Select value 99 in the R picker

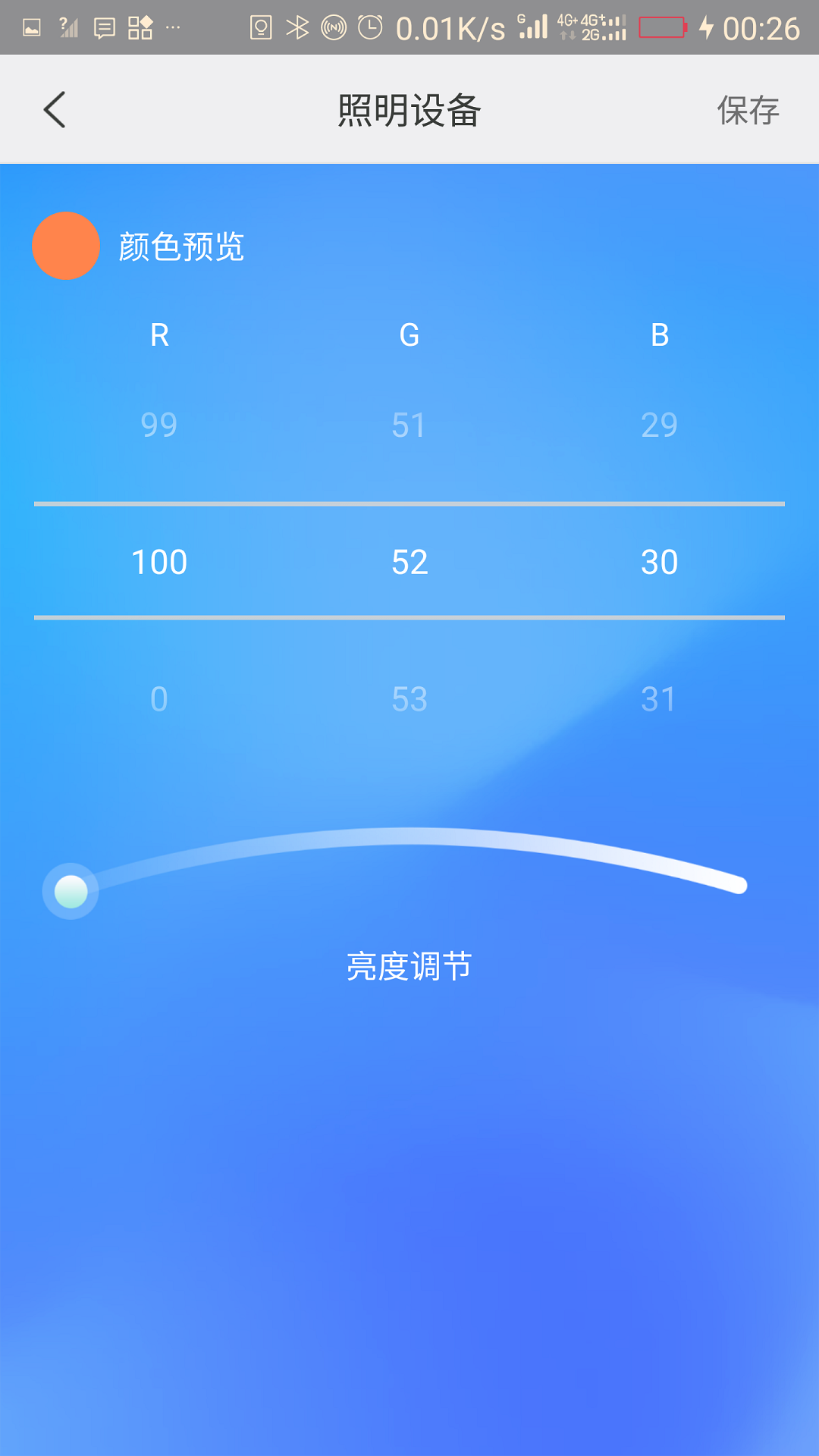click(x=159, y=425)
